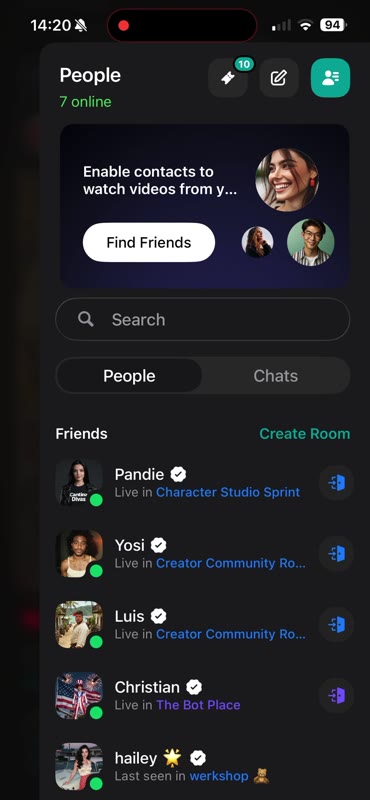The width and height of the screenshot is (370, 800).
Task: Open the tickets icon with badge 10
Action: (x=228, y=78)
